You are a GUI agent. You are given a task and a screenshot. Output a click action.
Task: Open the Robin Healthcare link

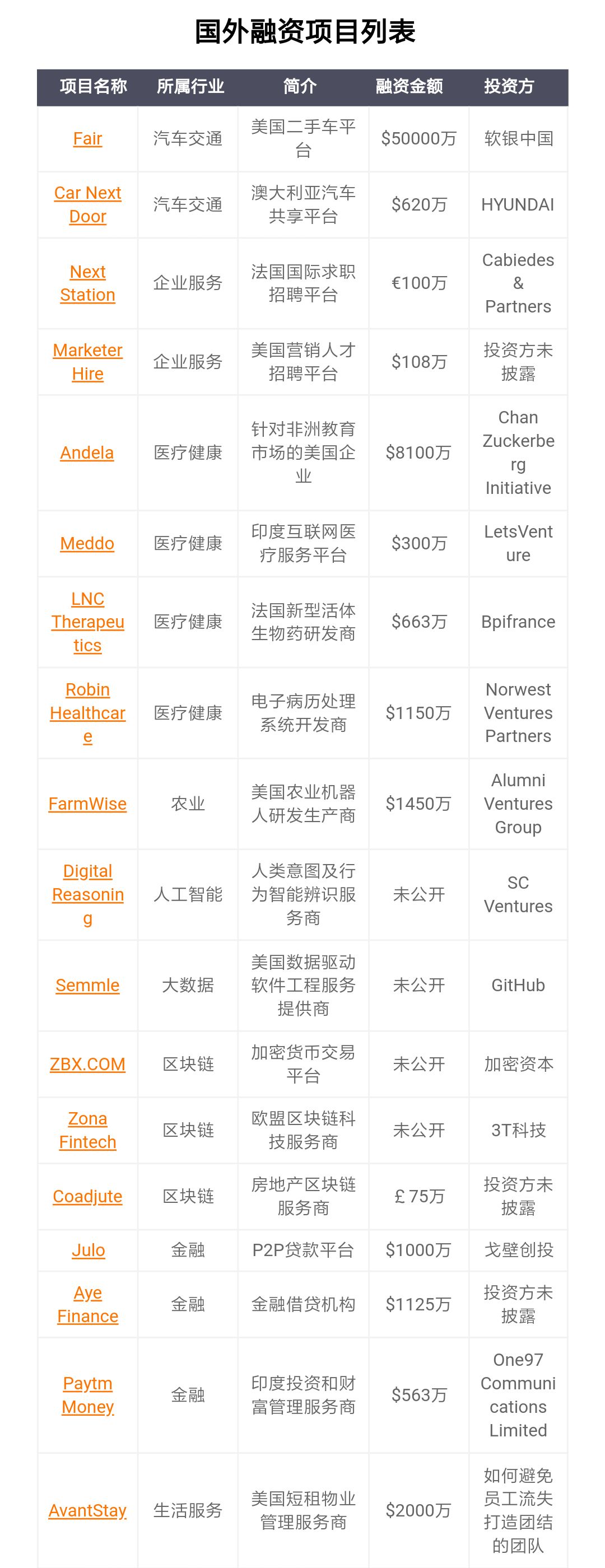[87, 713]
